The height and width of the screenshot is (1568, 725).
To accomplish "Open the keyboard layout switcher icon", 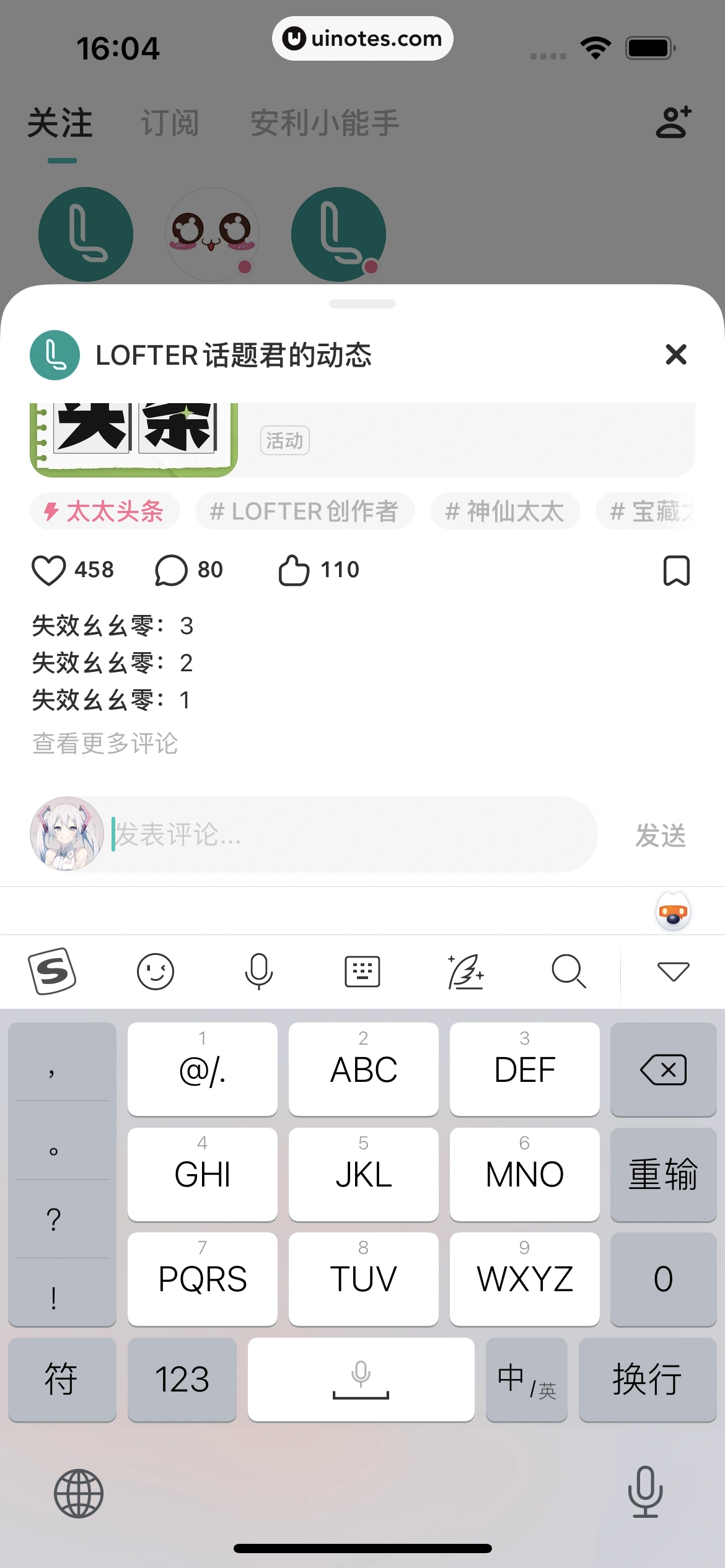I will click(362, 971).
